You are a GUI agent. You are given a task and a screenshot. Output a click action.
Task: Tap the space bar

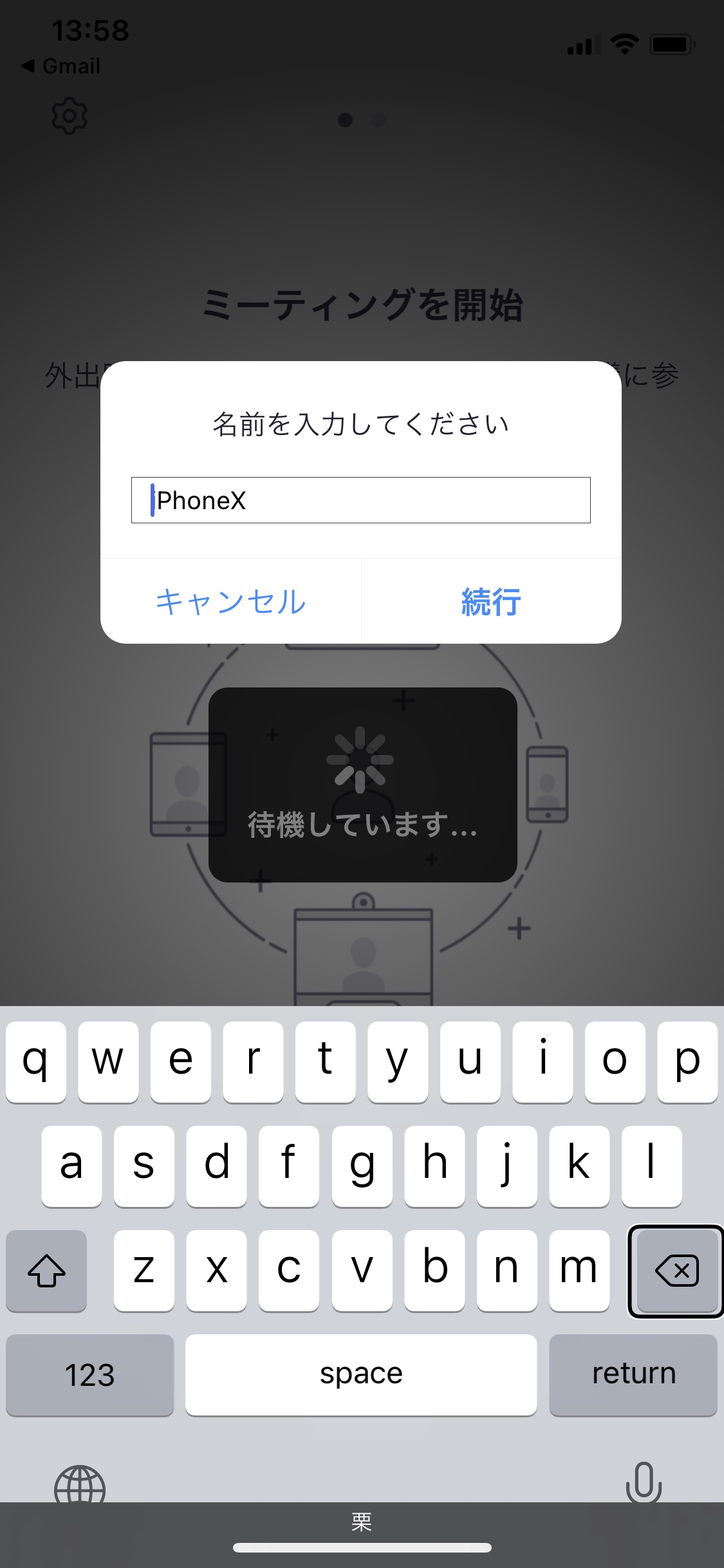coord(361,1375)
